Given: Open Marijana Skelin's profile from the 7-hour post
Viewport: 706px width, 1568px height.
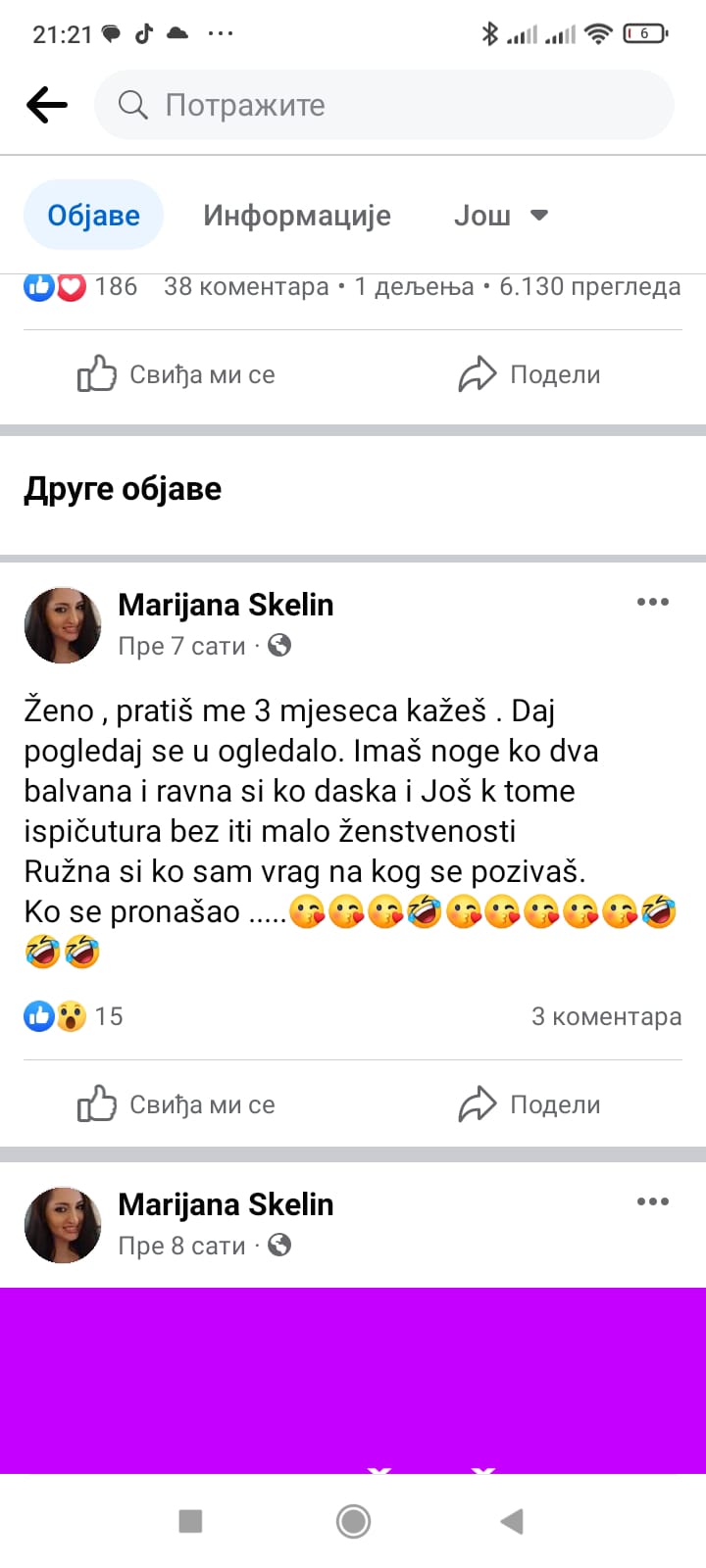Looking at the screenshot, I should tap(226, 606).
